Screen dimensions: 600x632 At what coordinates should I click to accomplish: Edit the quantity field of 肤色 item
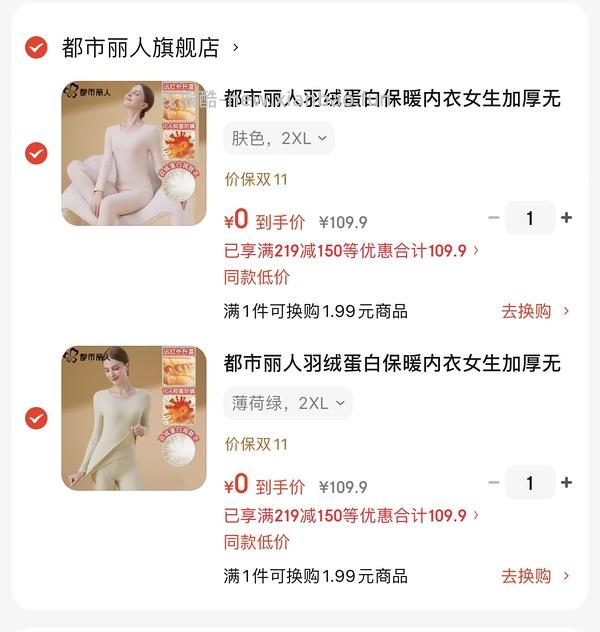click(530, 218)
